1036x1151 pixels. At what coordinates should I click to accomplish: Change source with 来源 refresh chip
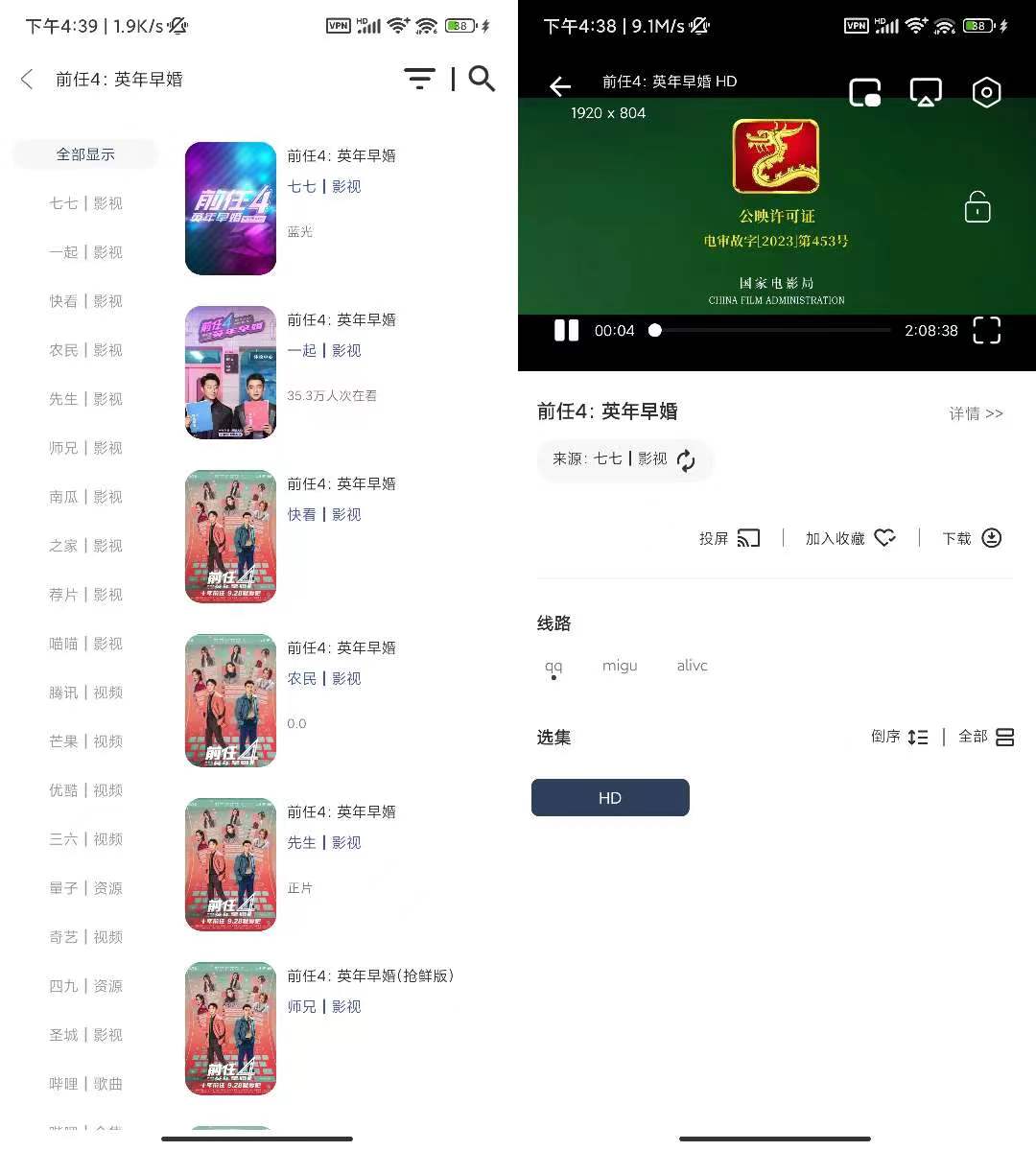pyautogui.click(x=624, y=459)
